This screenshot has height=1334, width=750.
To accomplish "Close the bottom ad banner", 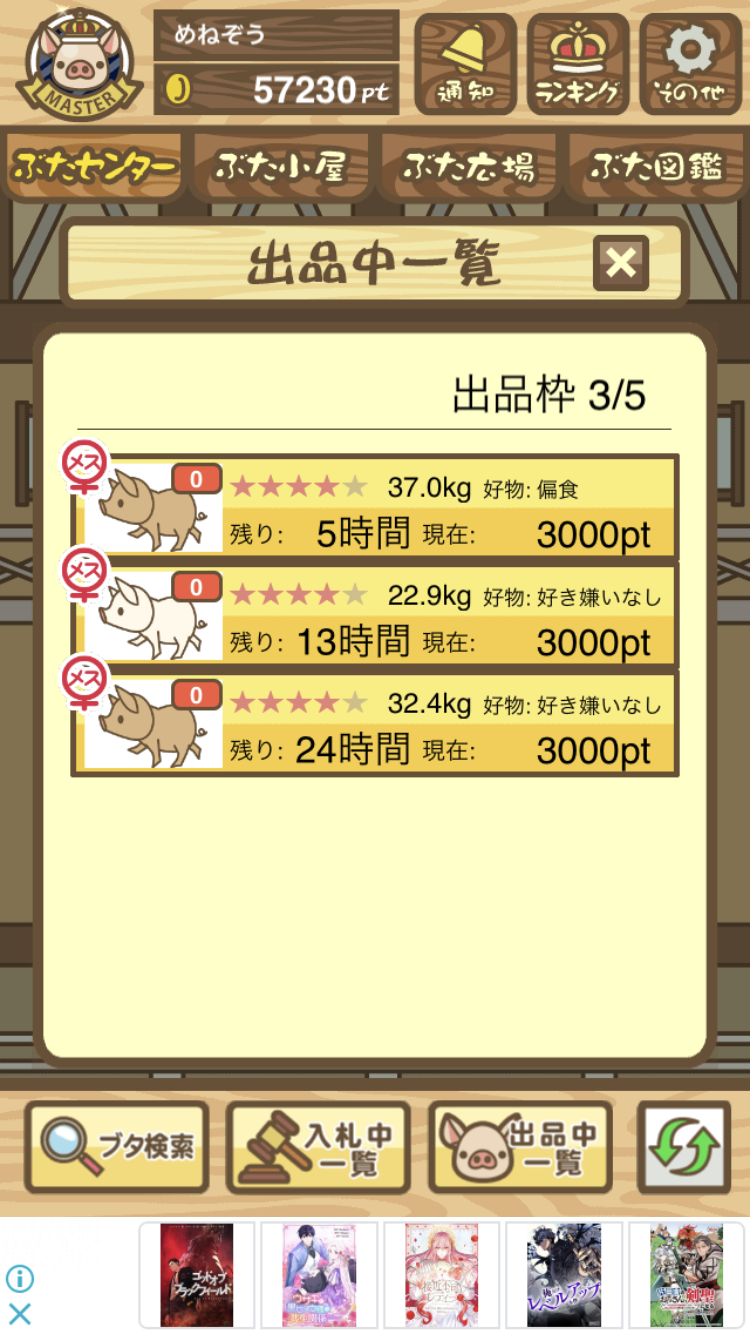I will click(20, 1312).
